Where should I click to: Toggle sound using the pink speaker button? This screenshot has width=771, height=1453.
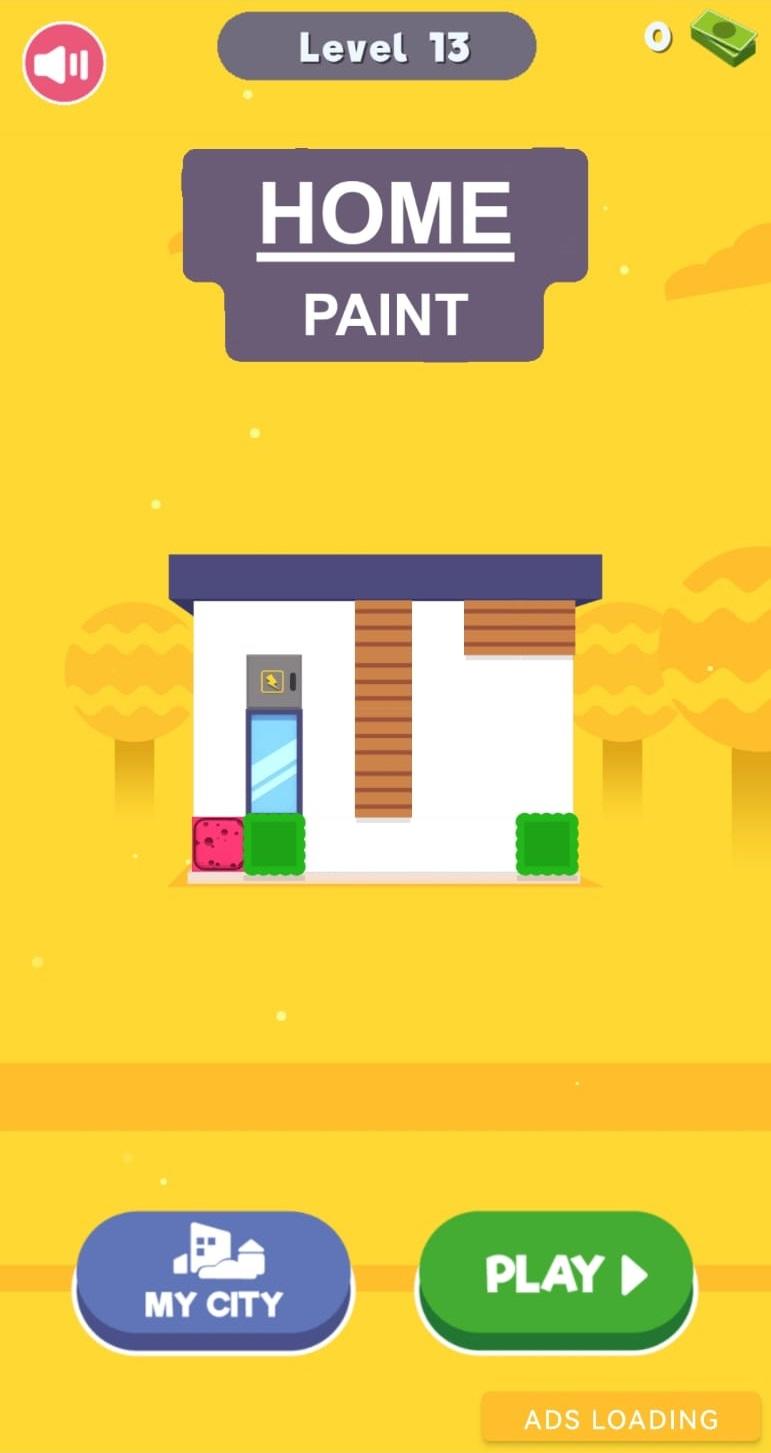click(x=63, y=61)
